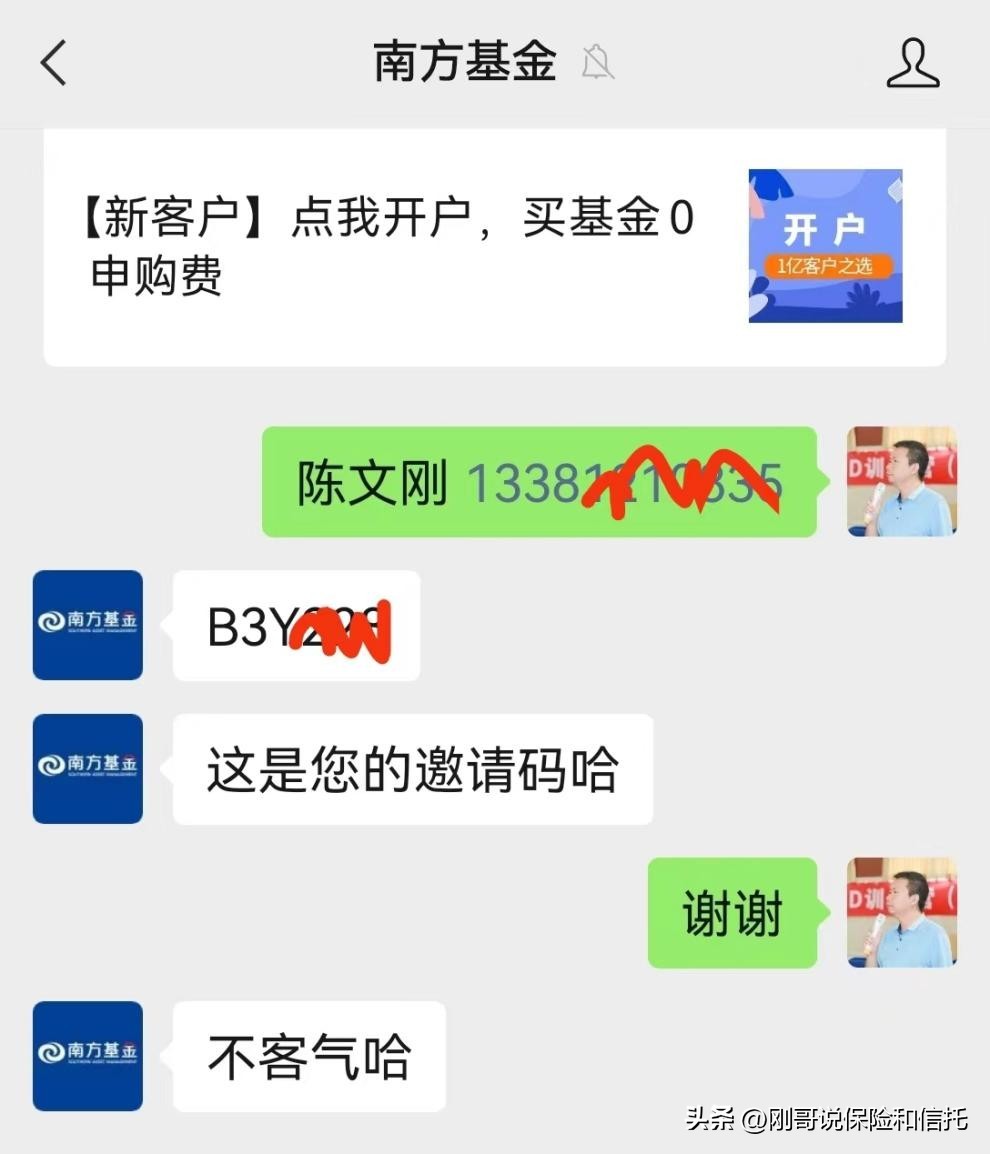Tap the blue 开户 banner image on the card

tap(824, 245)
